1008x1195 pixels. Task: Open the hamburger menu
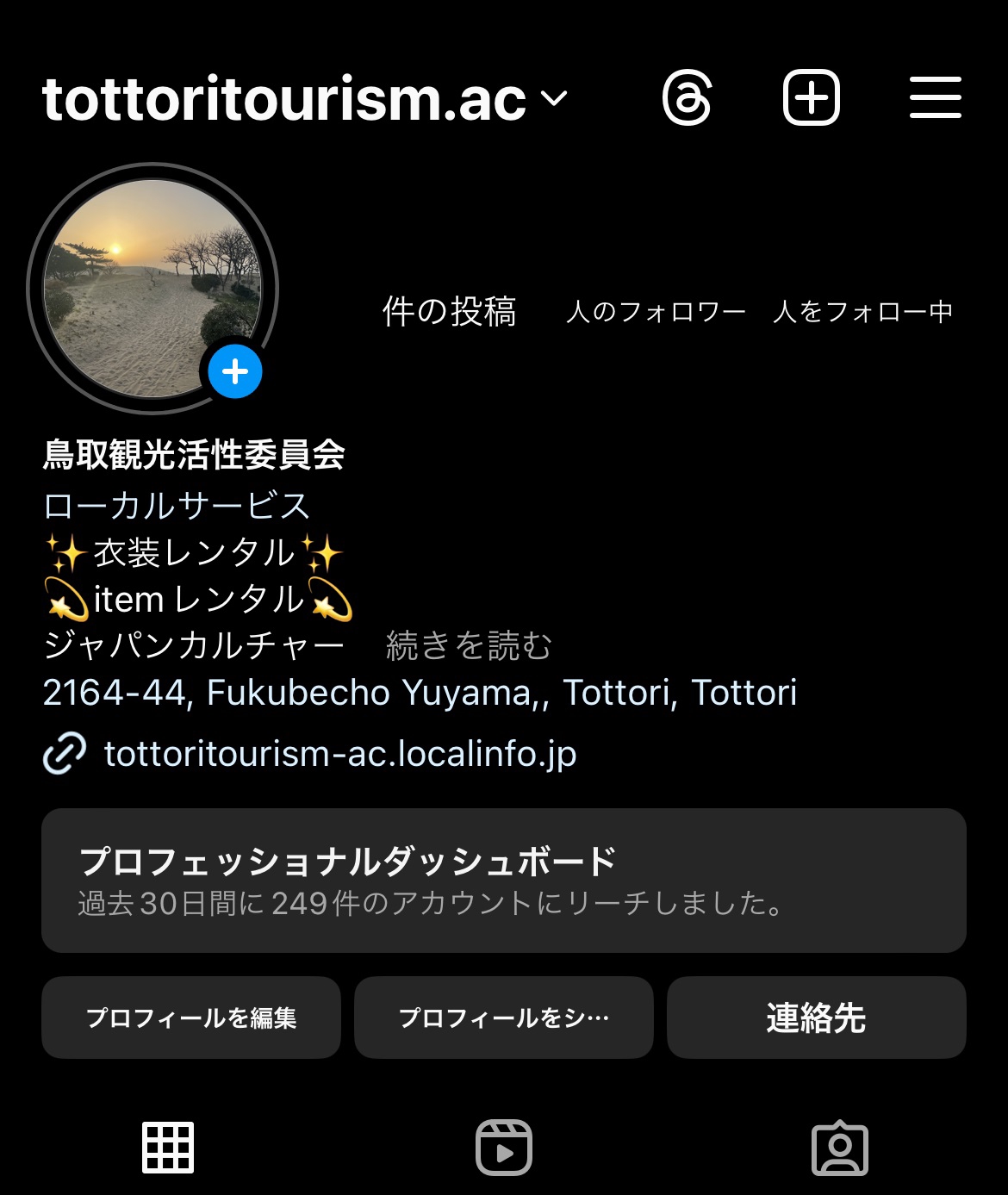click(935, 97)
